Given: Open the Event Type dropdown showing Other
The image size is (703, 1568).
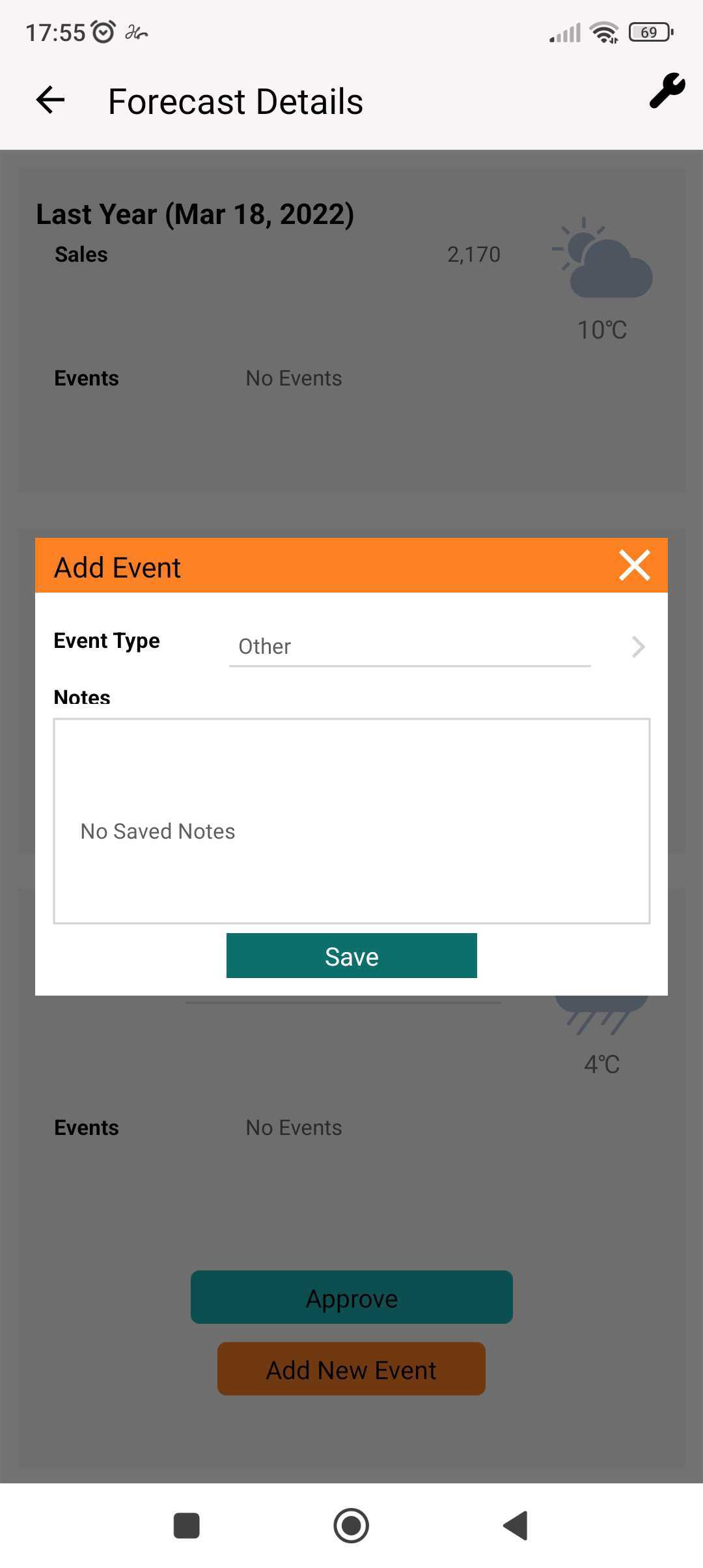Looking at the screenshot, I should [409, 647].
